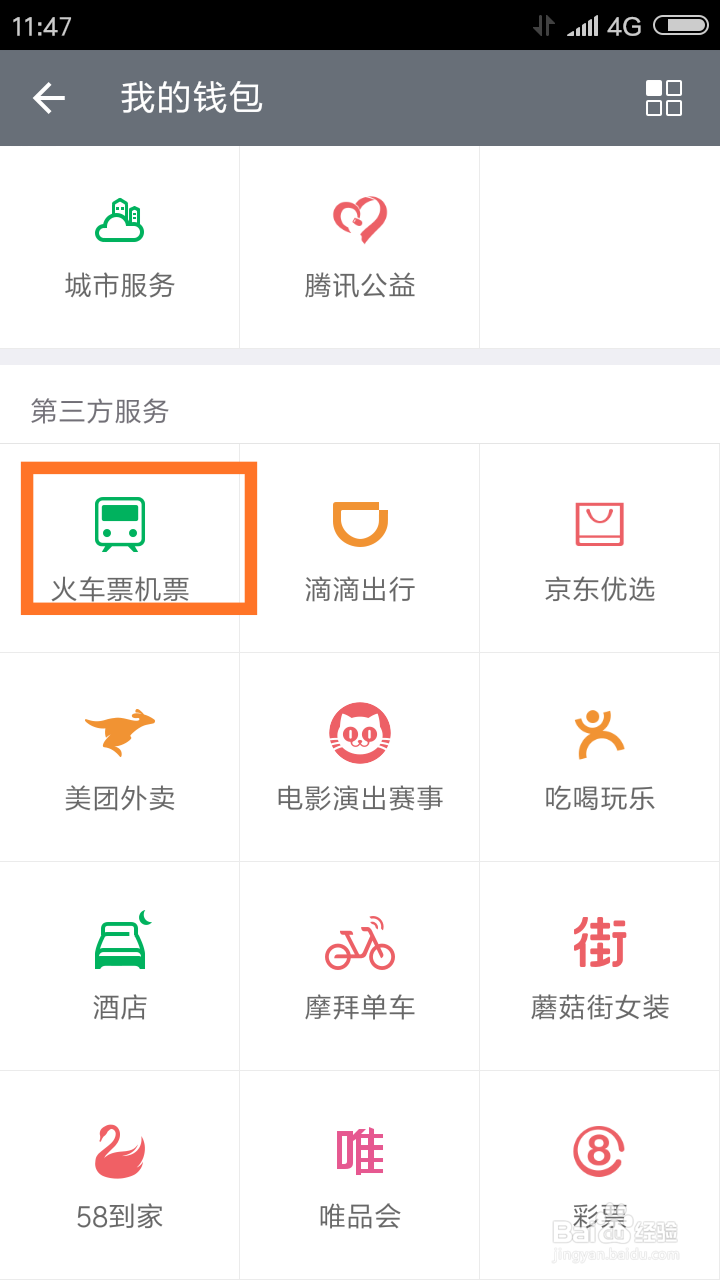Open 电影演出赛事 movie ticket service

click(x=360, y=755)
